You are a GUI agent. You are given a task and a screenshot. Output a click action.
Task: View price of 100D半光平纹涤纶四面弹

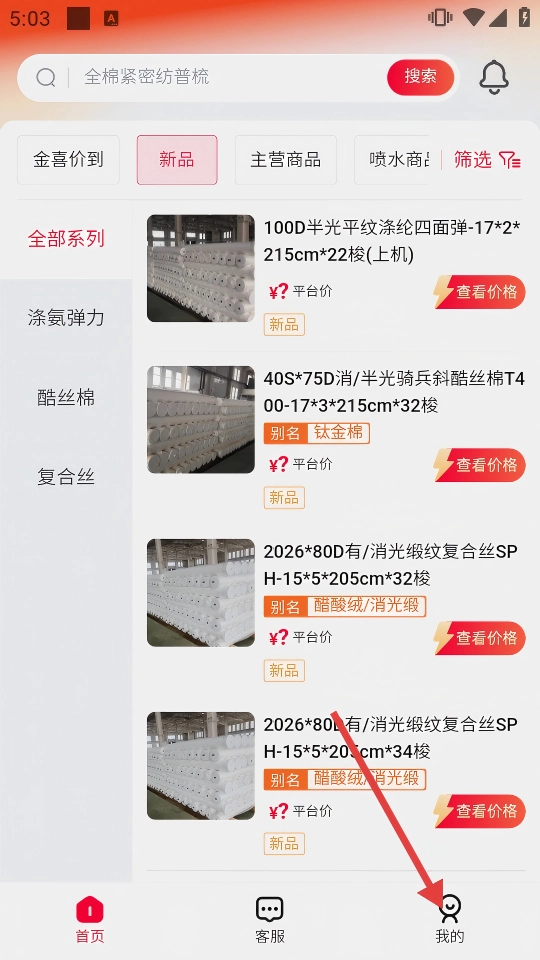click(479, 292)
